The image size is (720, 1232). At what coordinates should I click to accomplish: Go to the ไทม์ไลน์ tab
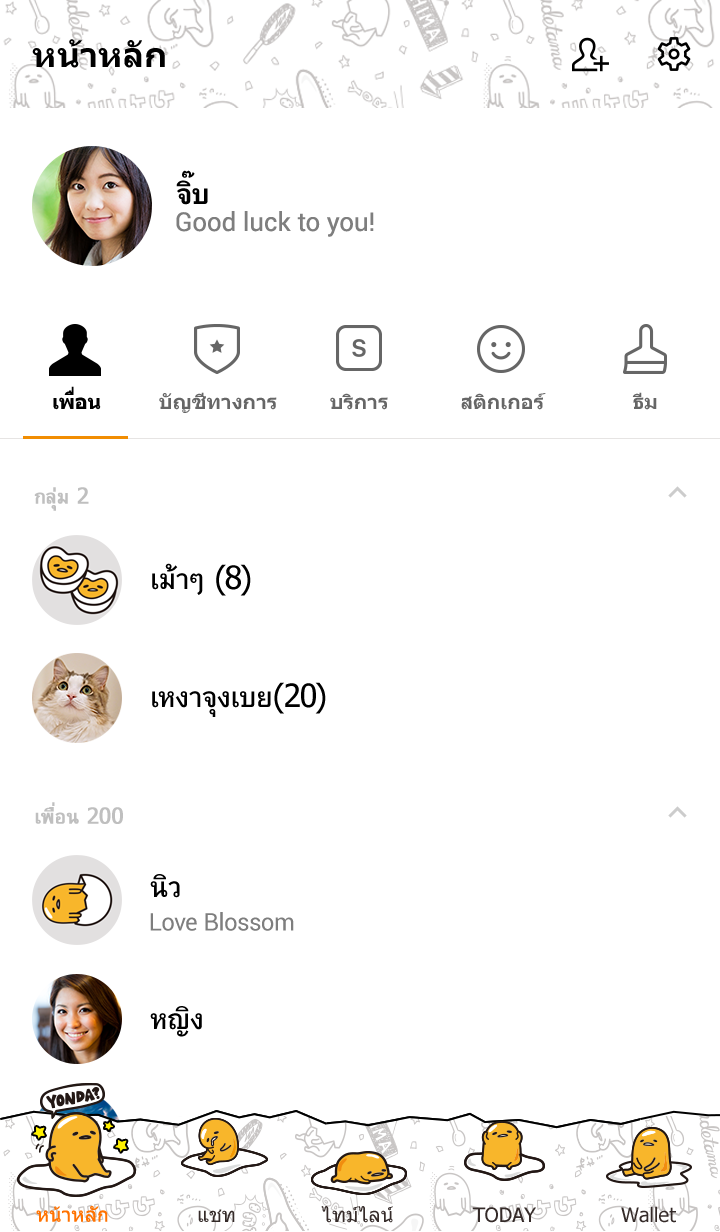pos(359,1180)
